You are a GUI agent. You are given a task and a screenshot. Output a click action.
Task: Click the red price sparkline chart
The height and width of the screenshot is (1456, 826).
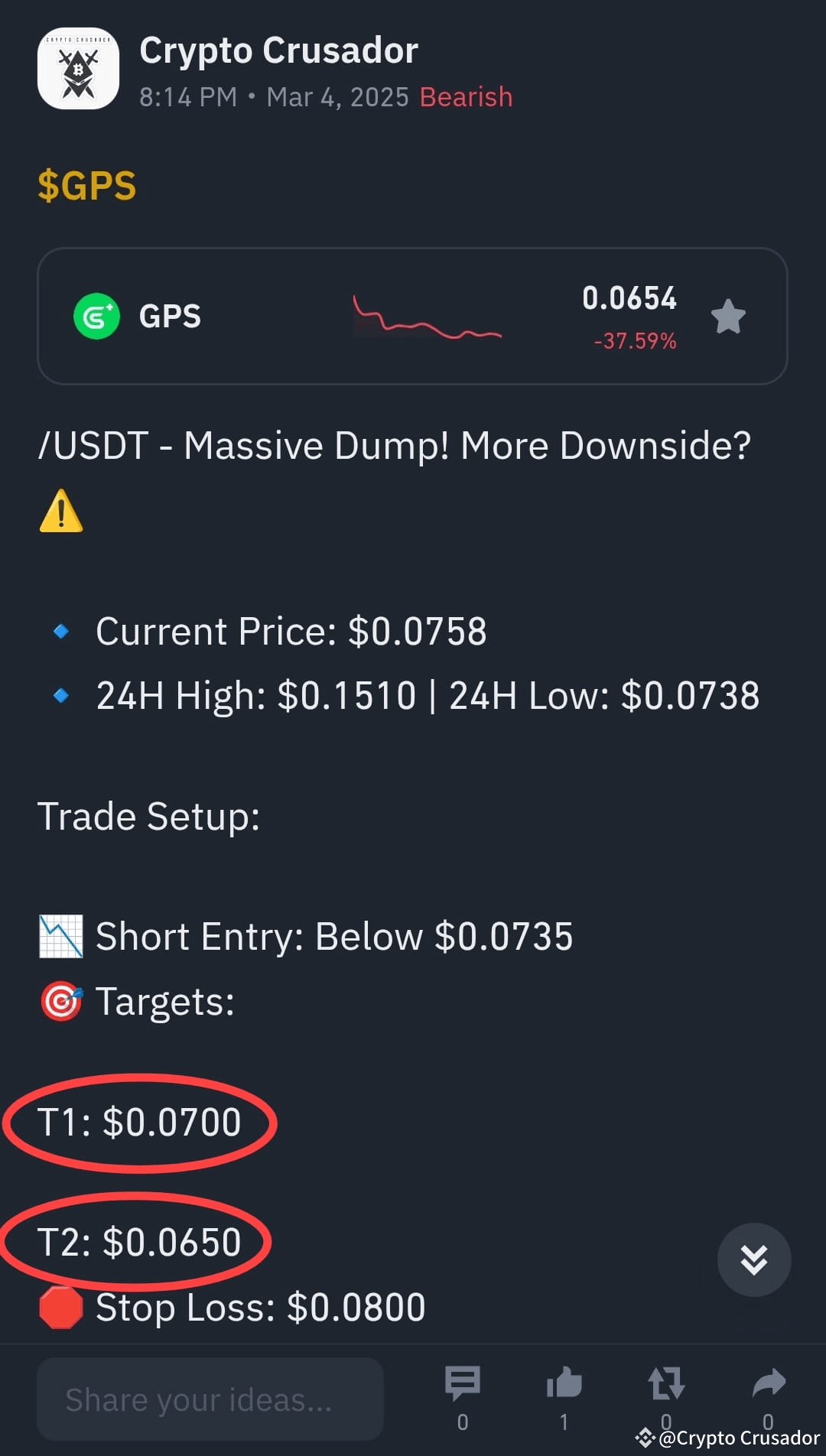427,316
